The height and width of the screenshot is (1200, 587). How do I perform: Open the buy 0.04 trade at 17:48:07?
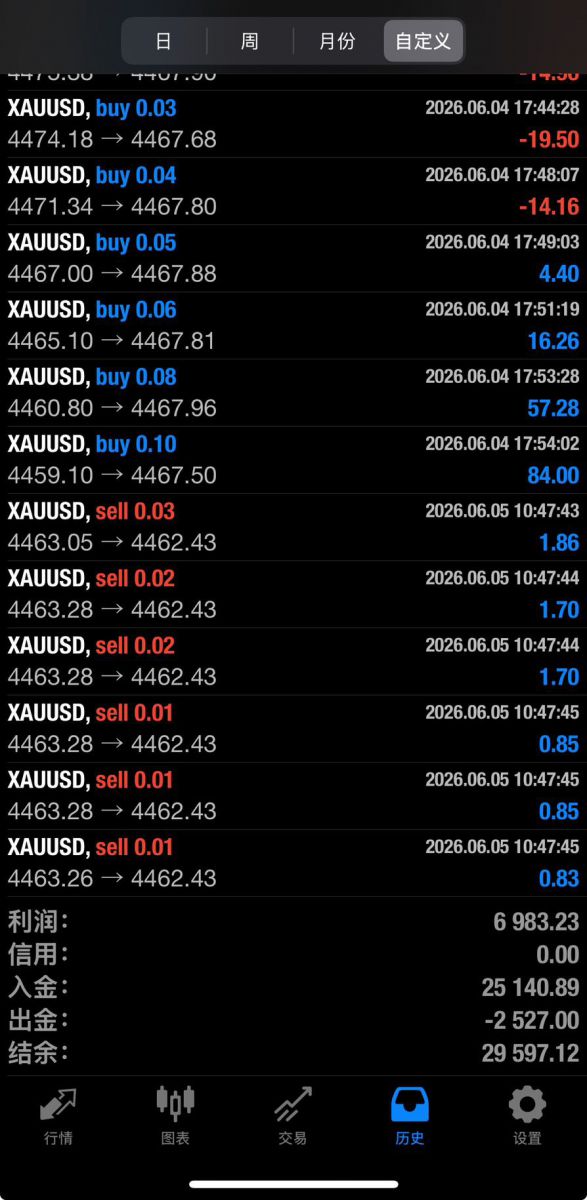click(293, 192)
